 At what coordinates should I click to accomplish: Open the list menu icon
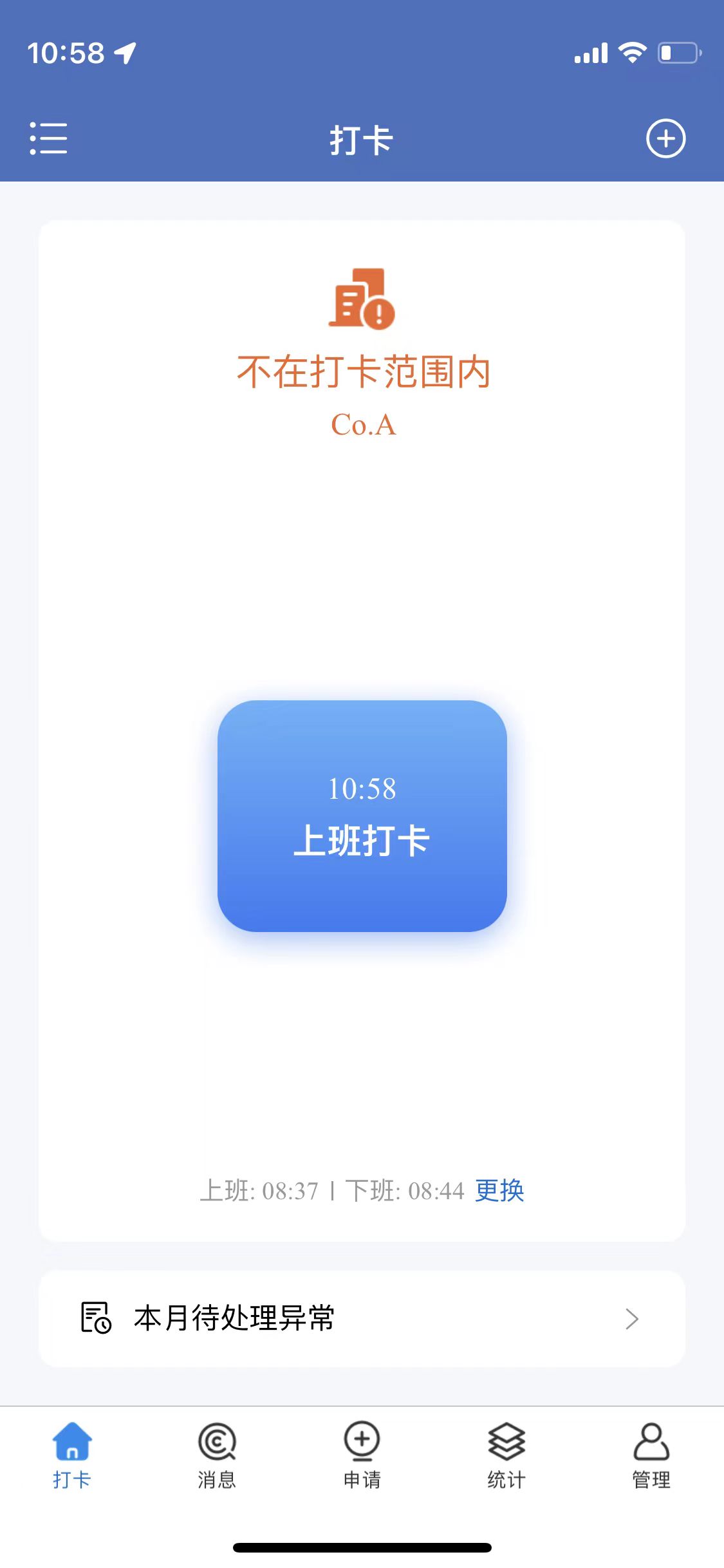pyautogui.click(x=48, y=138)
